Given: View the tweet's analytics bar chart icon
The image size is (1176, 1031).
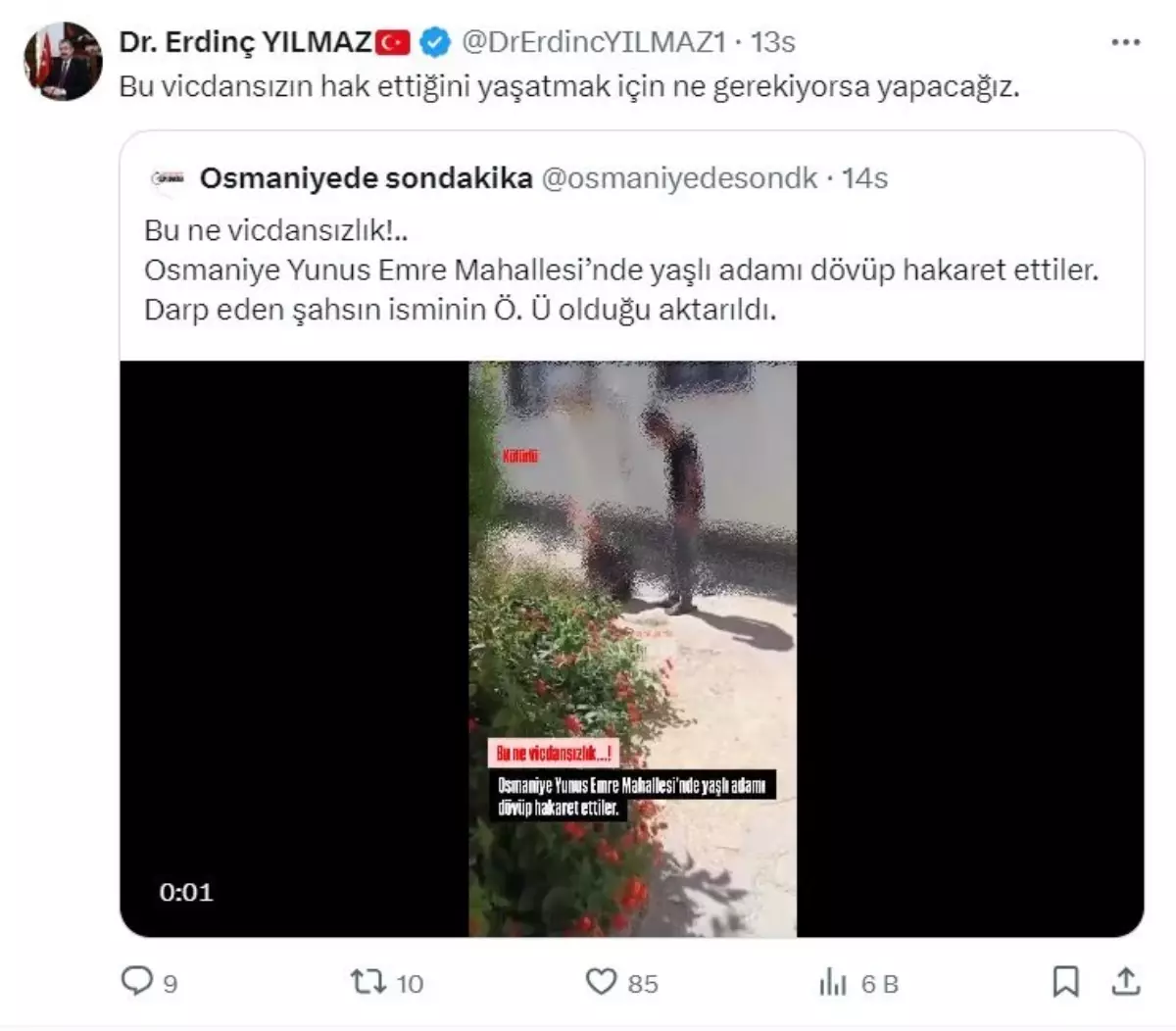Looking at the screenshot, I should [833, 981].
